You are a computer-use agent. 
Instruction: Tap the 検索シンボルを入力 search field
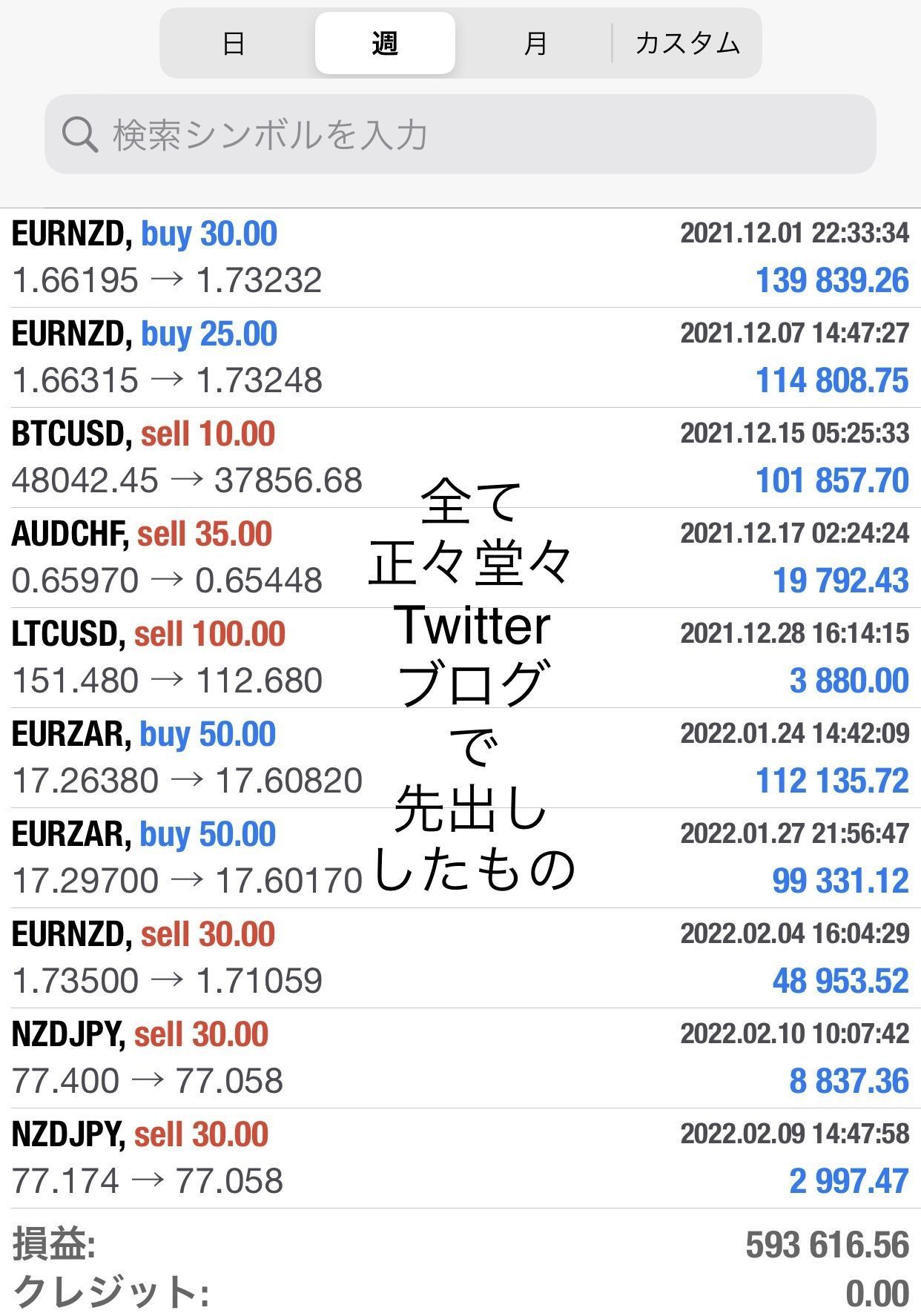(x=460, y=135)
